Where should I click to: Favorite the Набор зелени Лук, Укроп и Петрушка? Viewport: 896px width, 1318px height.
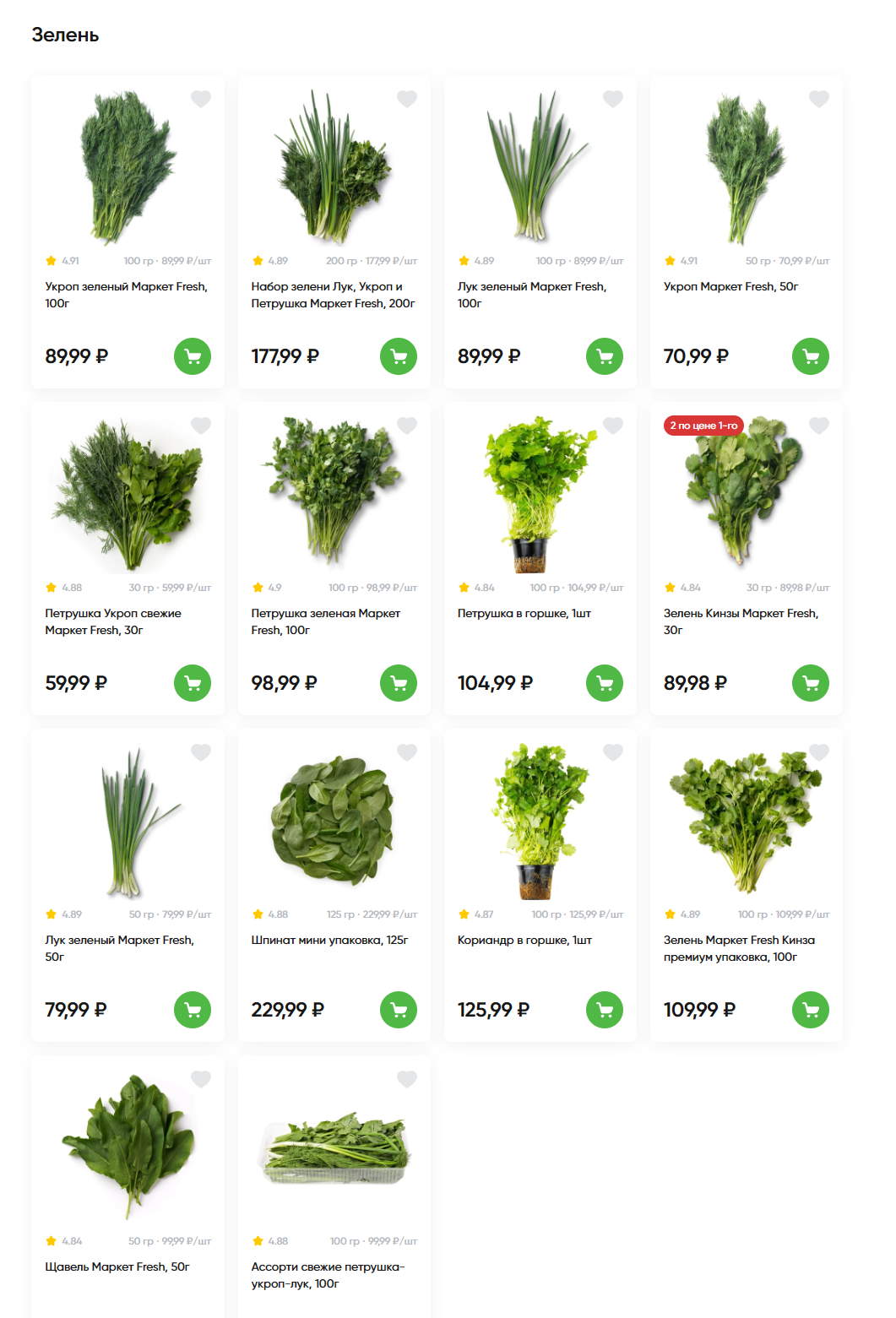point(407,99)
